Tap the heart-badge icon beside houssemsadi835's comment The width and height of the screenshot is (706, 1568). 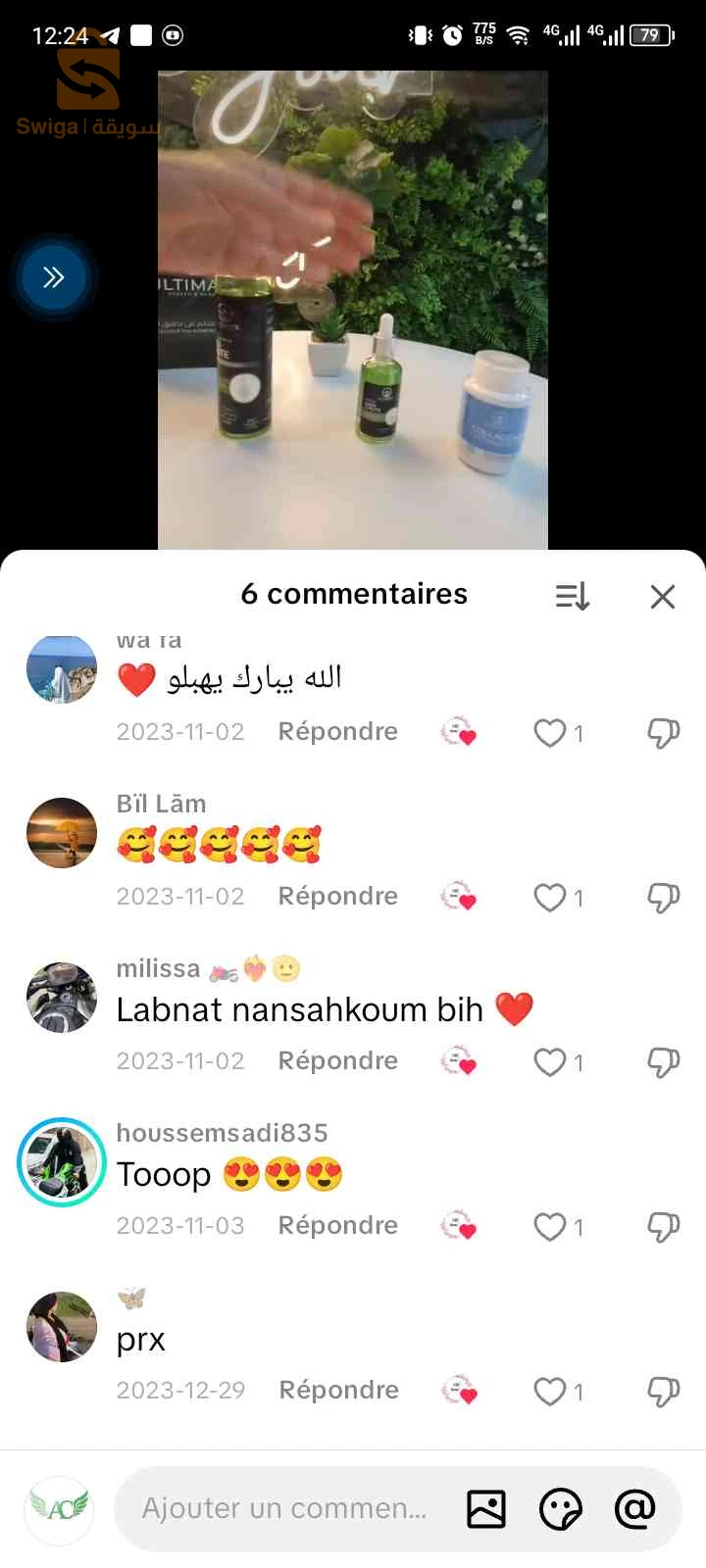point(459,1226)
